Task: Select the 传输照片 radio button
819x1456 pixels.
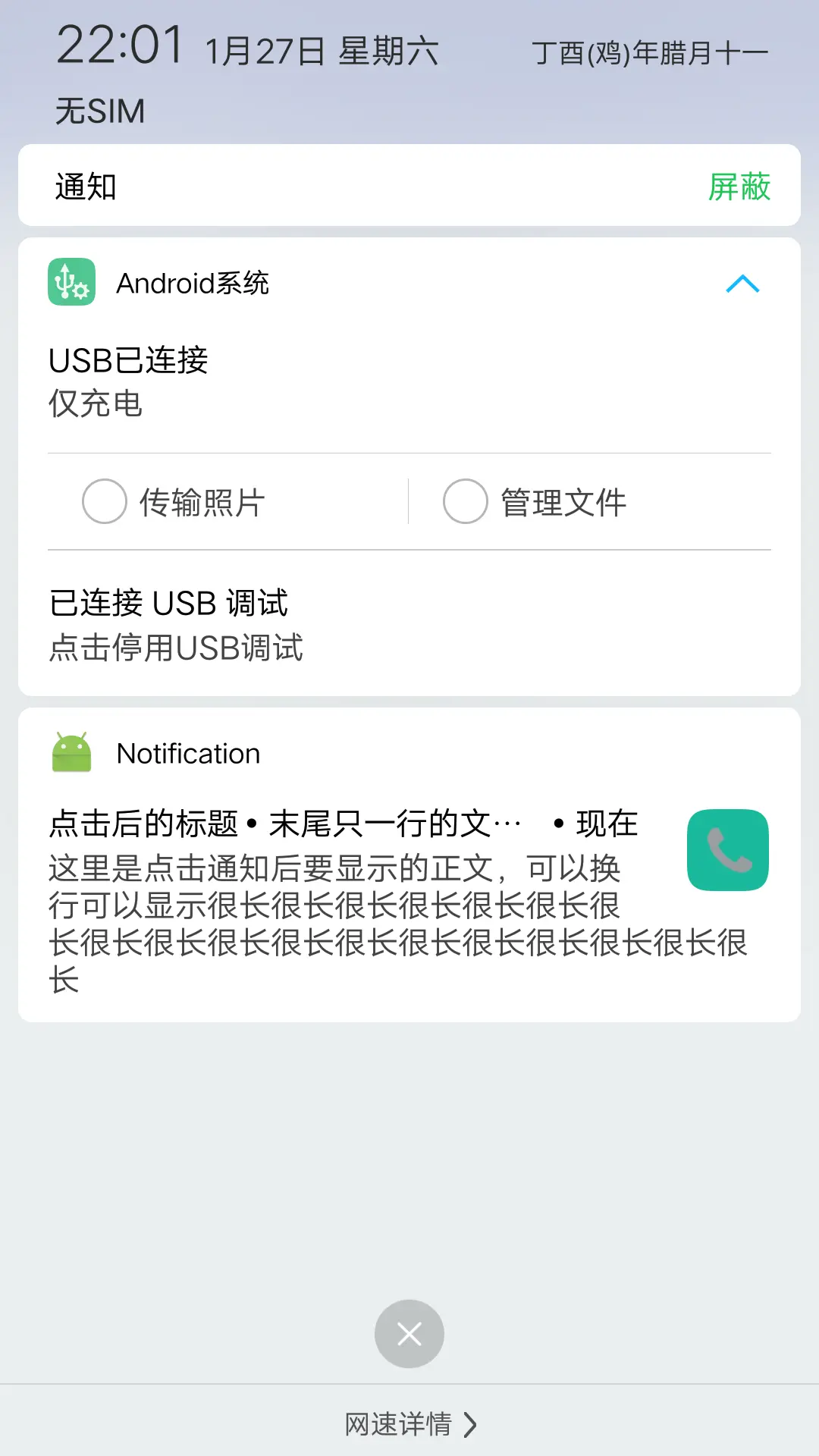Action: click(104, 501)
